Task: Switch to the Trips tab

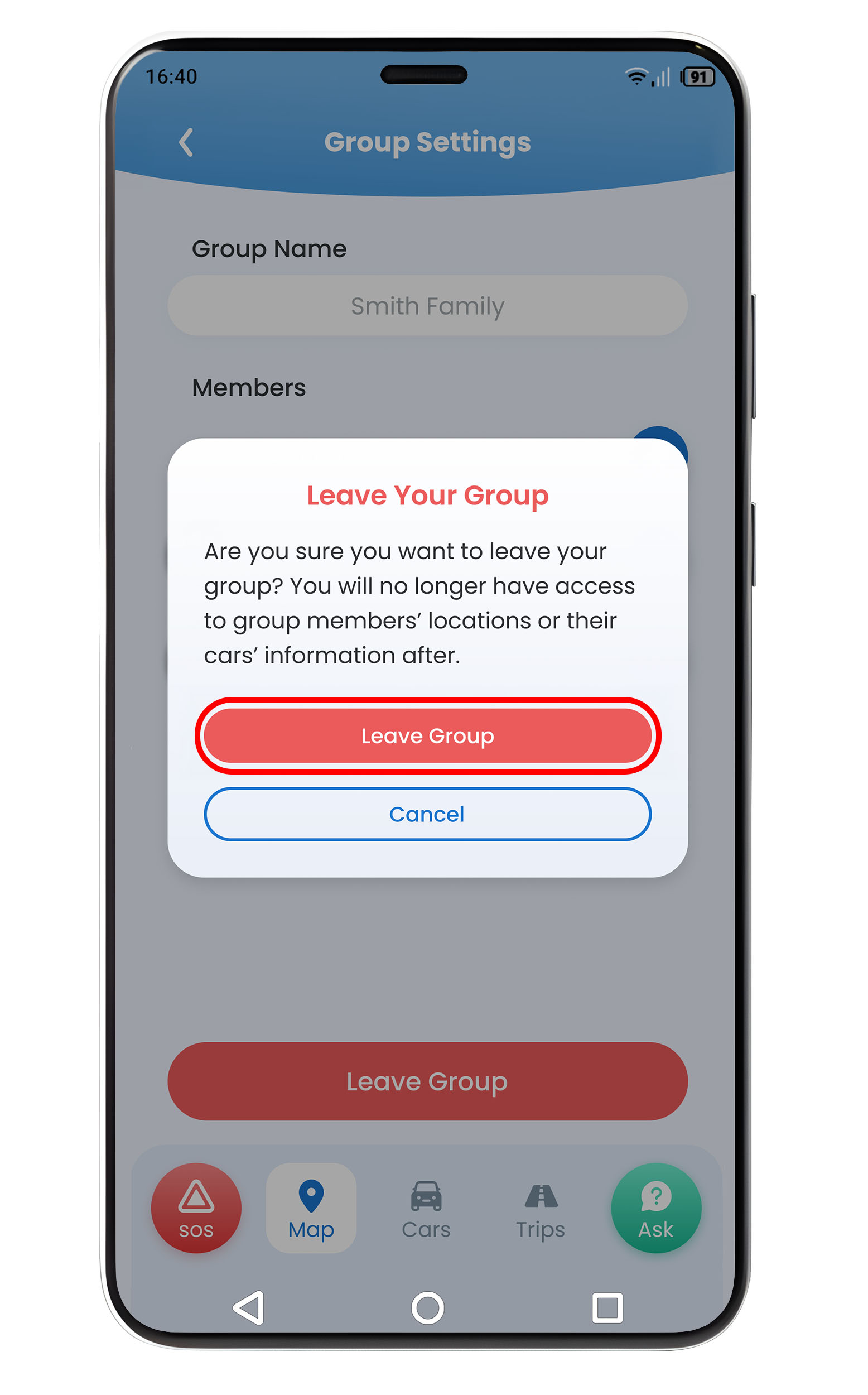Action: [540, 1208]
